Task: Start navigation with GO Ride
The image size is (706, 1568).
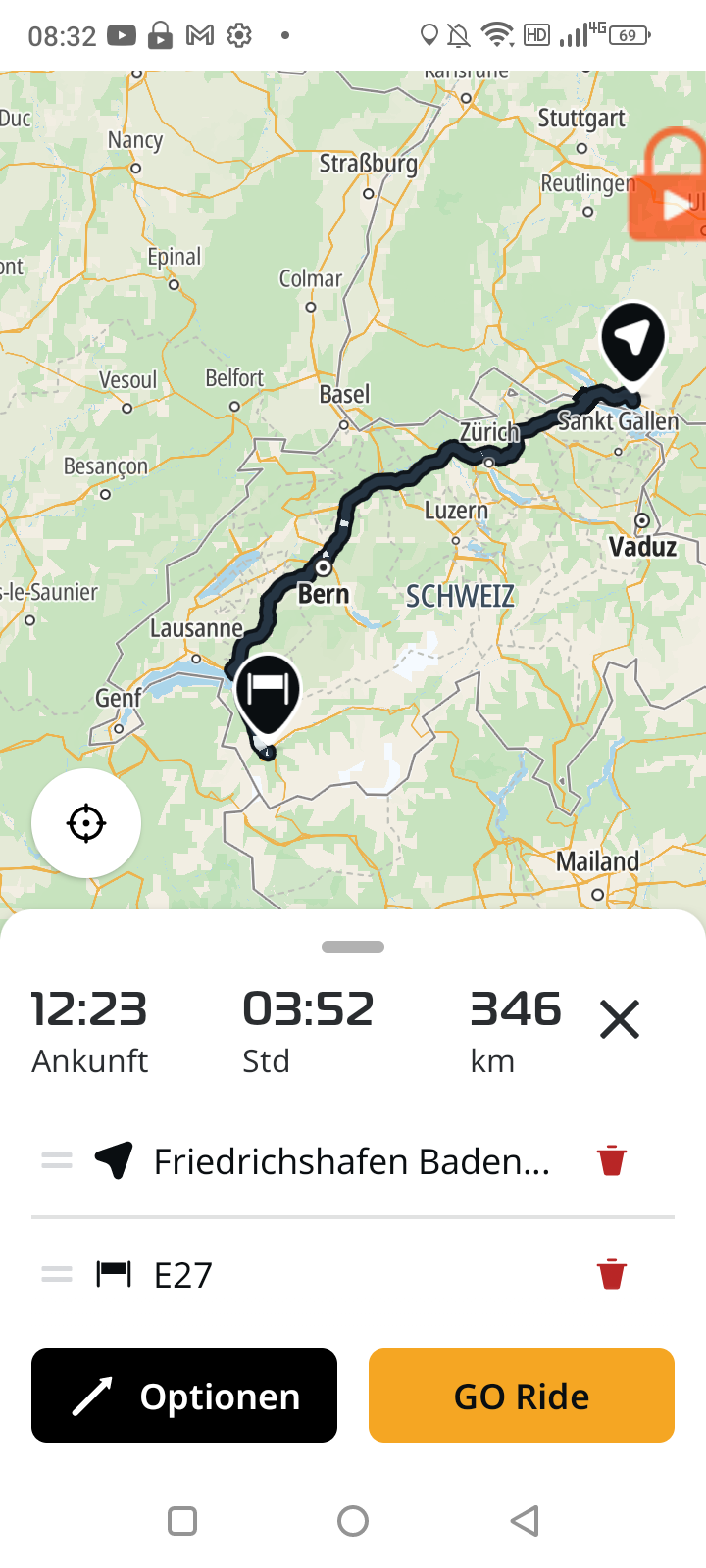Action: [522, 1396]
